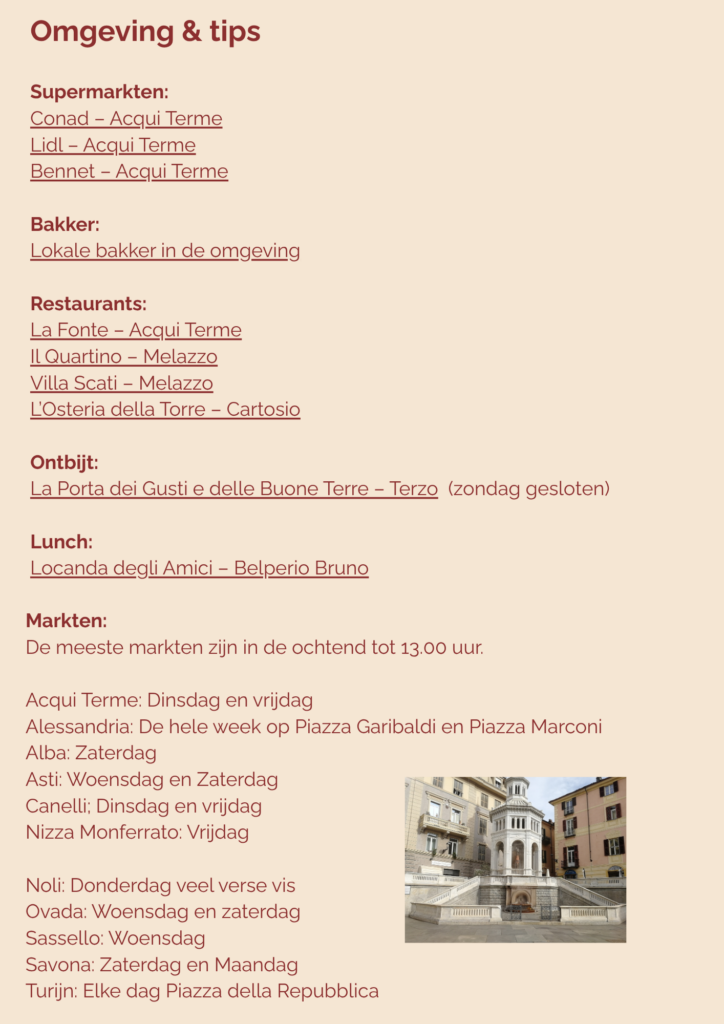This screenshot has height=1024, width=724.
Task: Follow the L'Osteria della Torre – Cartosio link
Action: tap(165, 409)
